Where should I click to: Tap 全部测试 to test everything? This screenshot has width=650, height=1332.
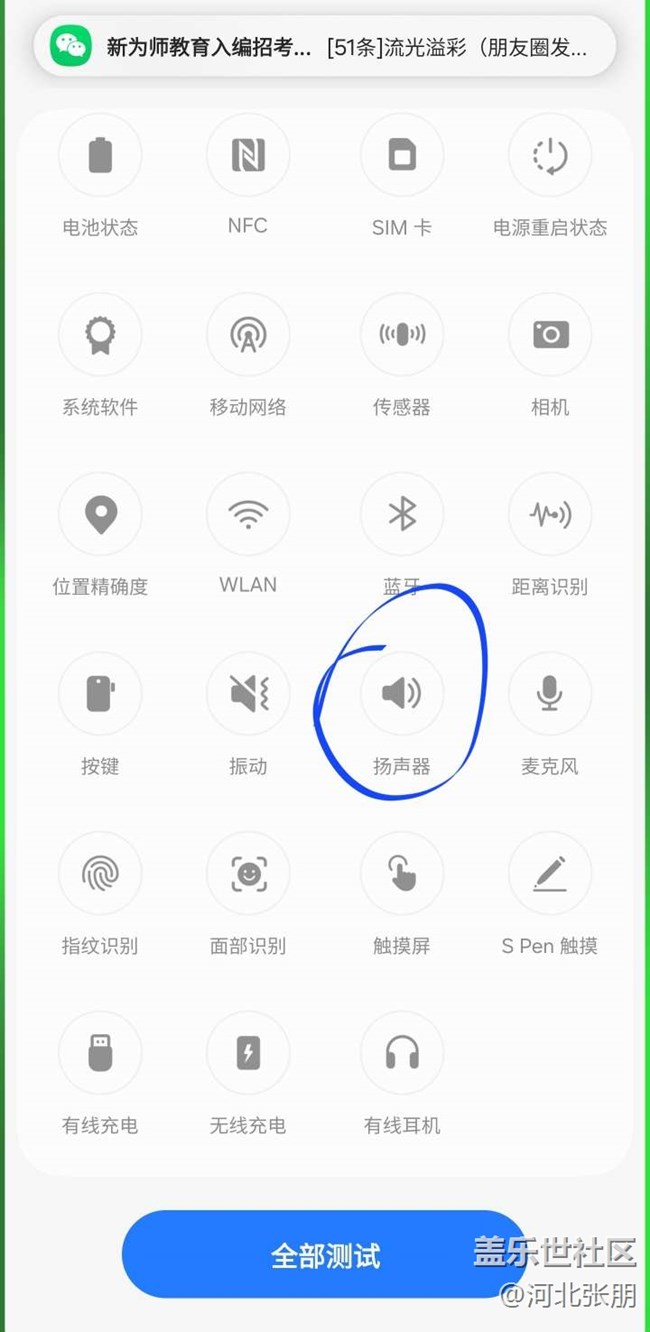click(325, 1255)
